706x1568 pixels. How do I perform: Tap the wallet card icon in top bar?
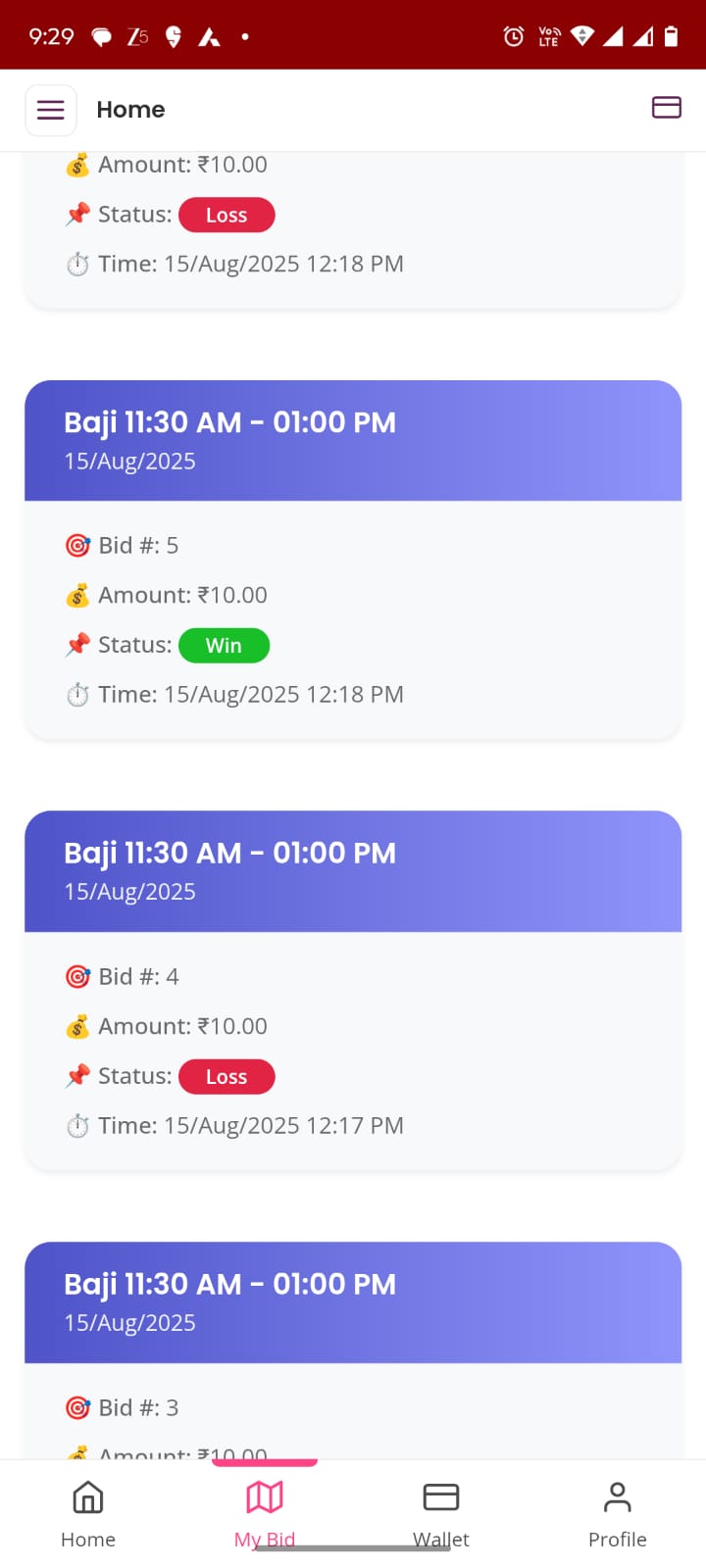point(667,108)
